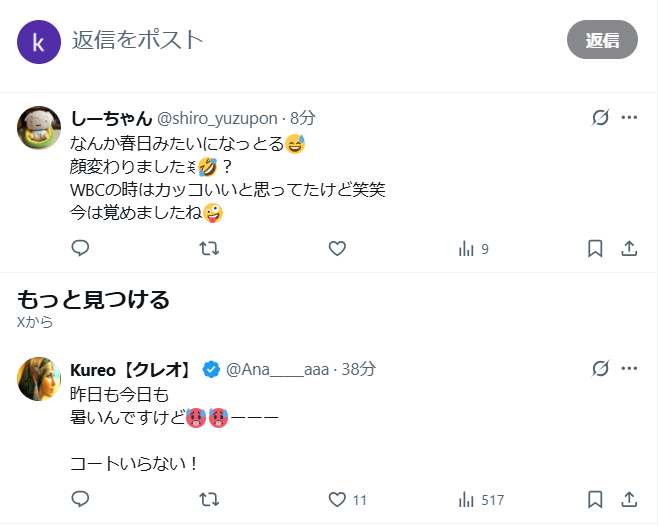This screenshot has height=526, width=658.
Task: Open Grok icon on しーちゃん's reply
Action: [x=600, y=117]
